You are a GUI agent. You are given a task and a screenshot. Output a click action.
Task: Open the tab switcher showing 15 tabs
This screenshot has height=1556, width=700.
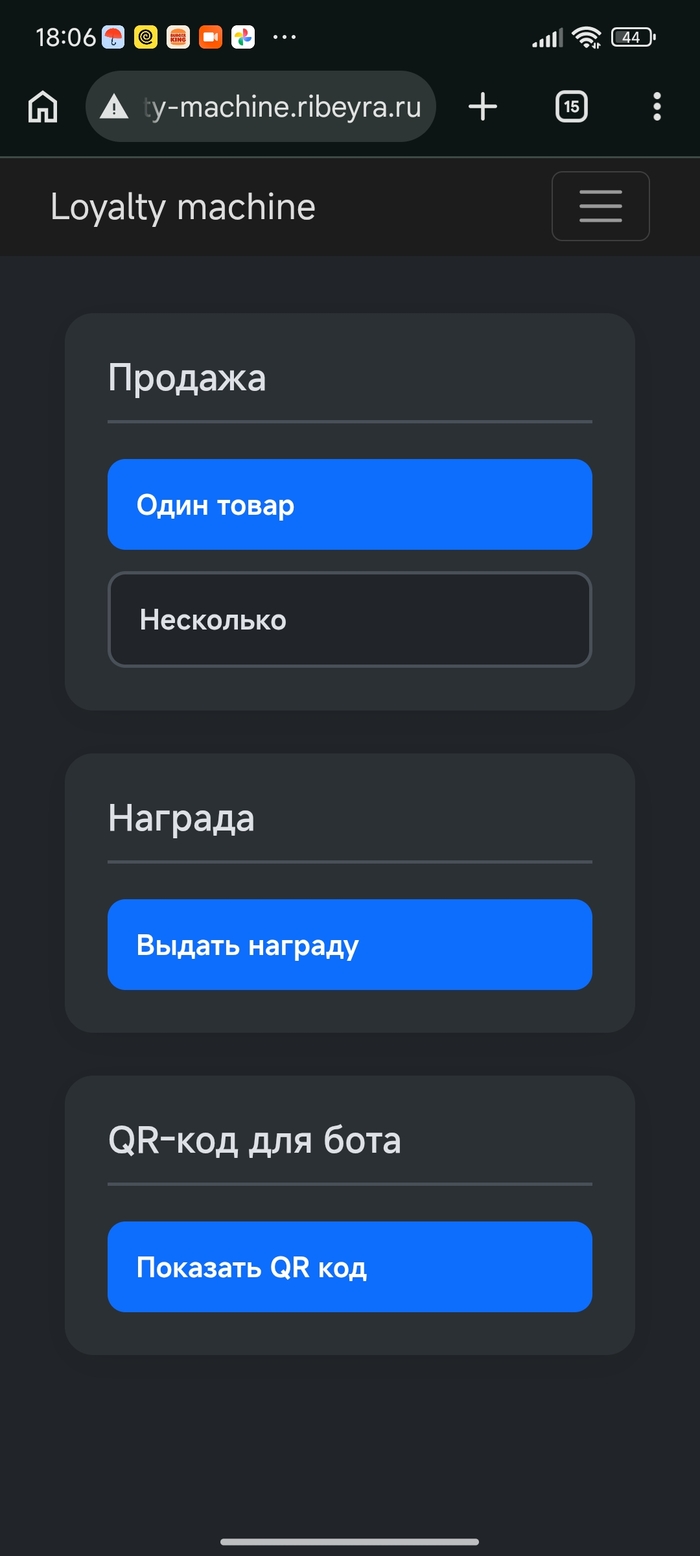571,106
